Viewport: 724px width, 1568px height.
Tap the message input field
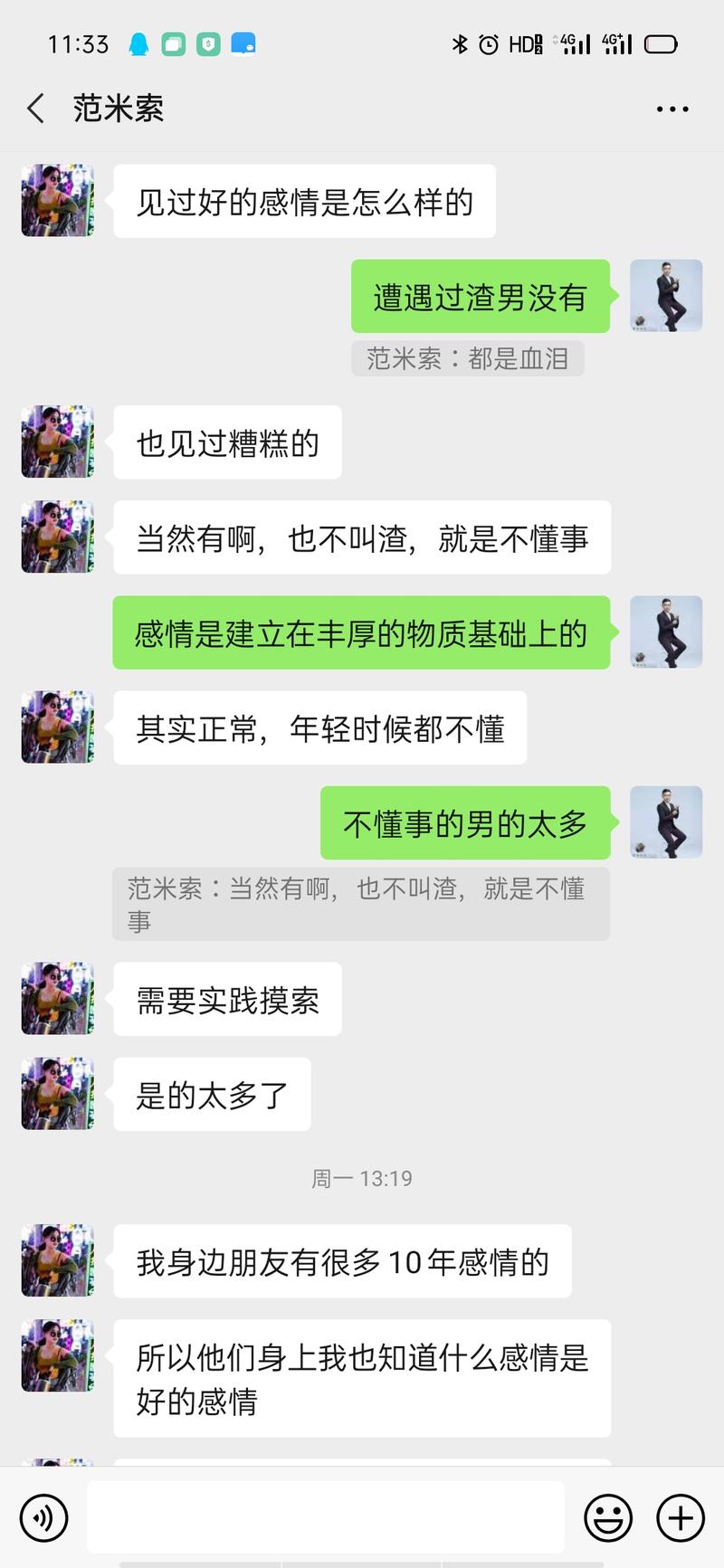click(x=326, y=1518)
